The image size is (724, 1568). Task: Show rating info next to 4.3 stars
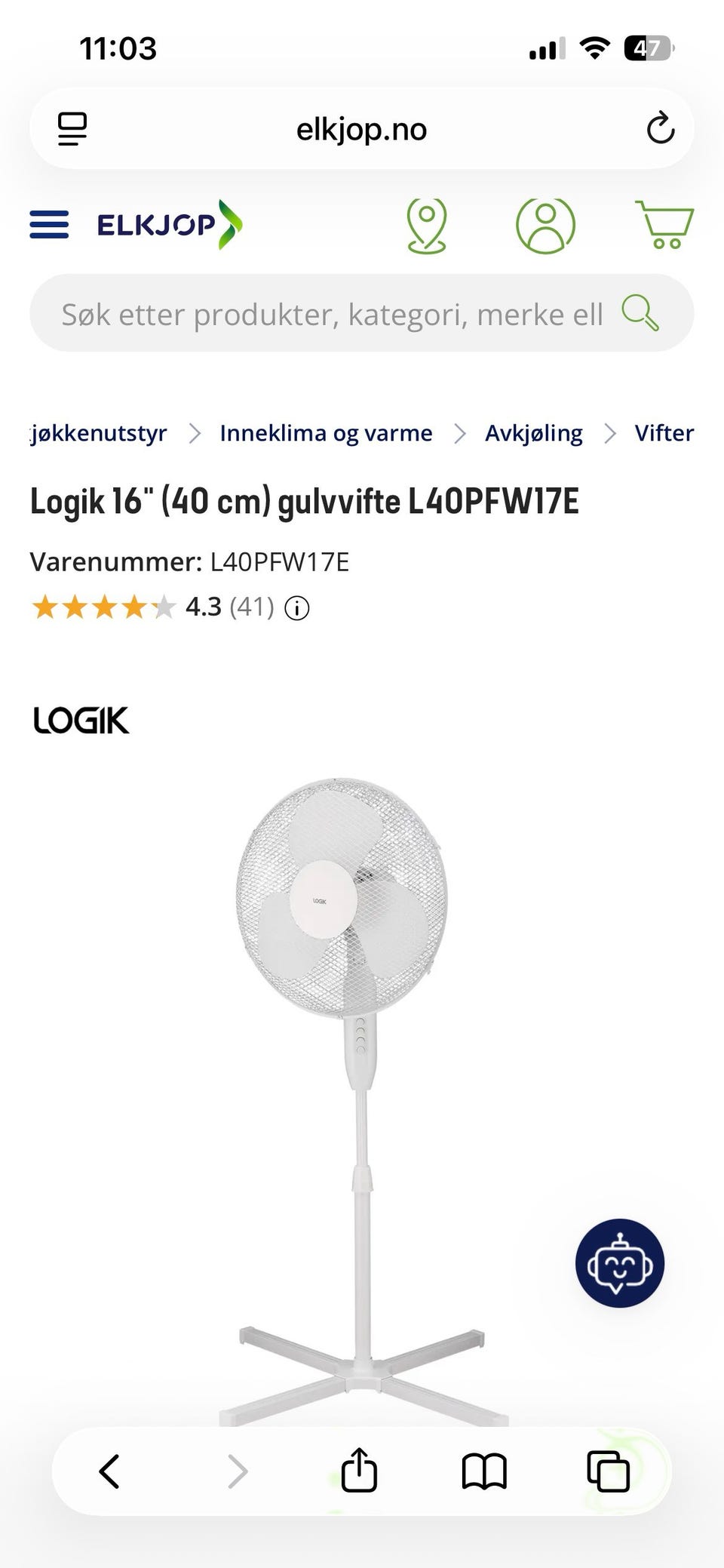click(297, 608)
